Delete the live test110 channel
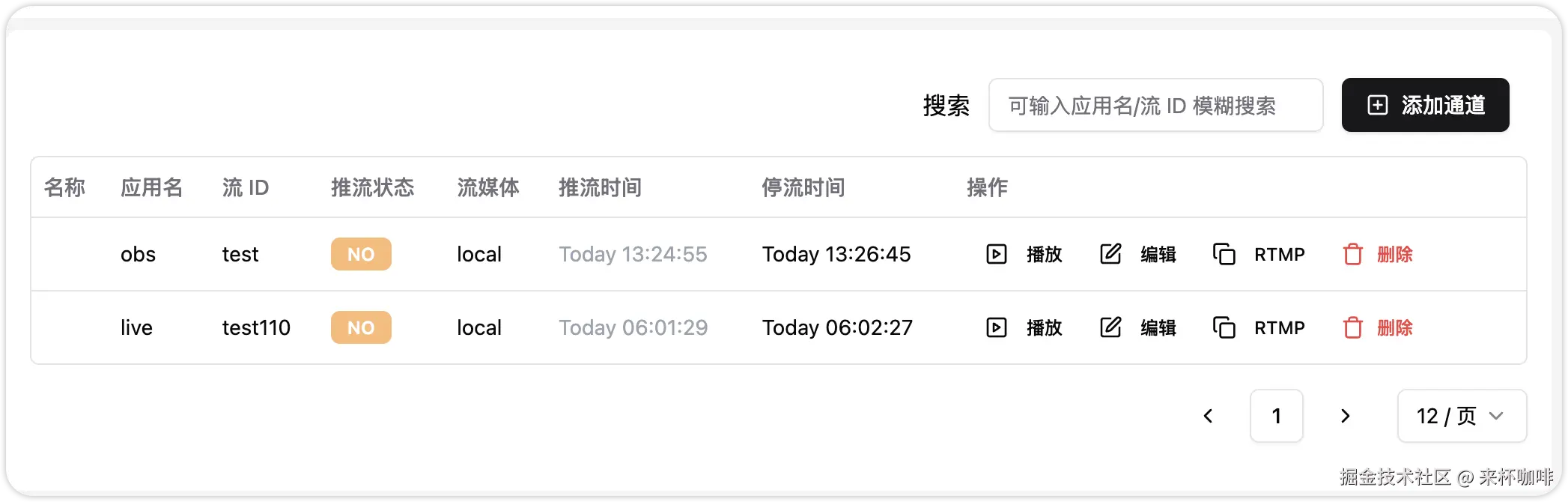This screenshot has height=502, width=1568. (1378, 328)
